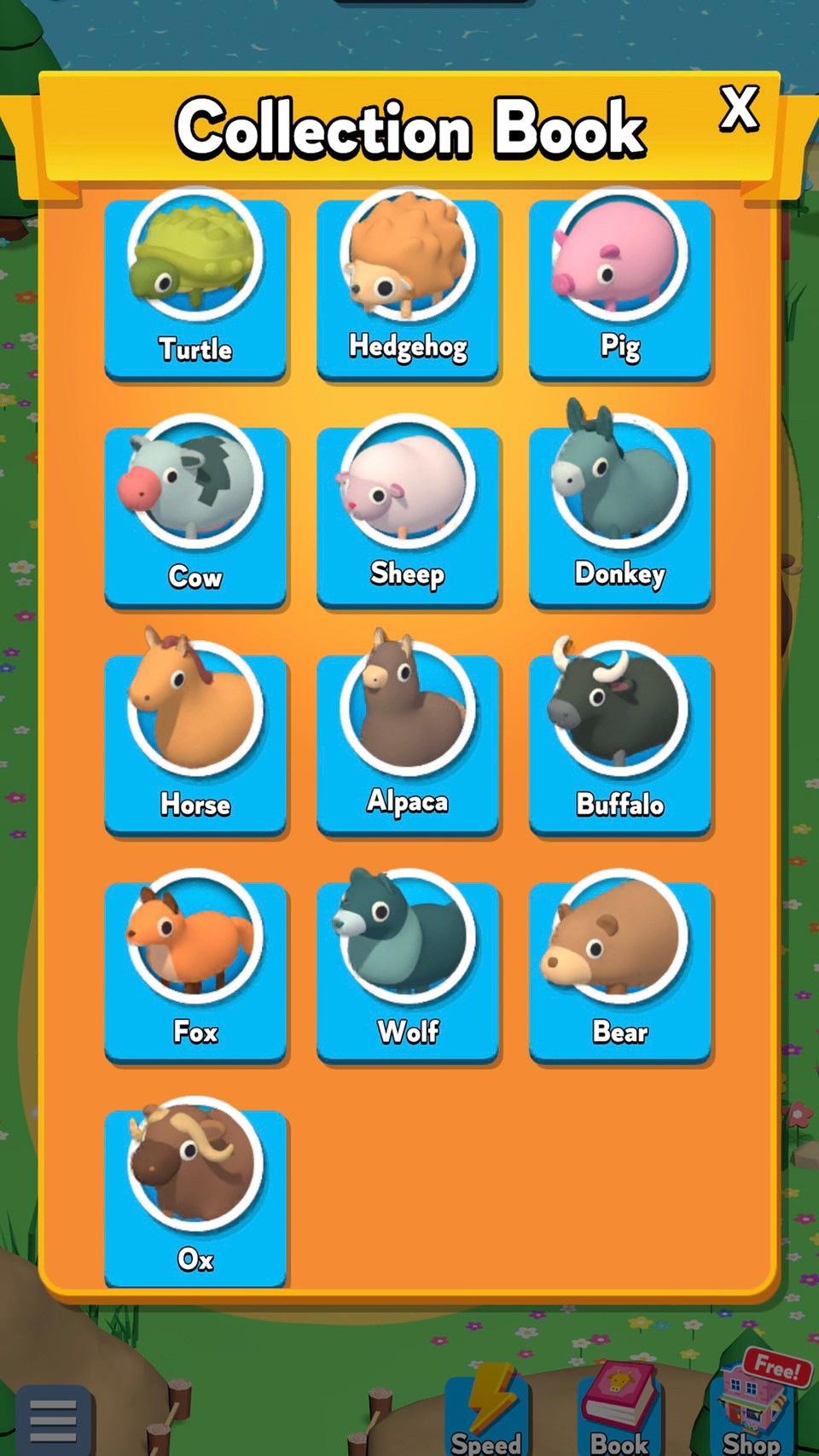Open the Ox entry
819x1456 pixels.
[195, 1193]
